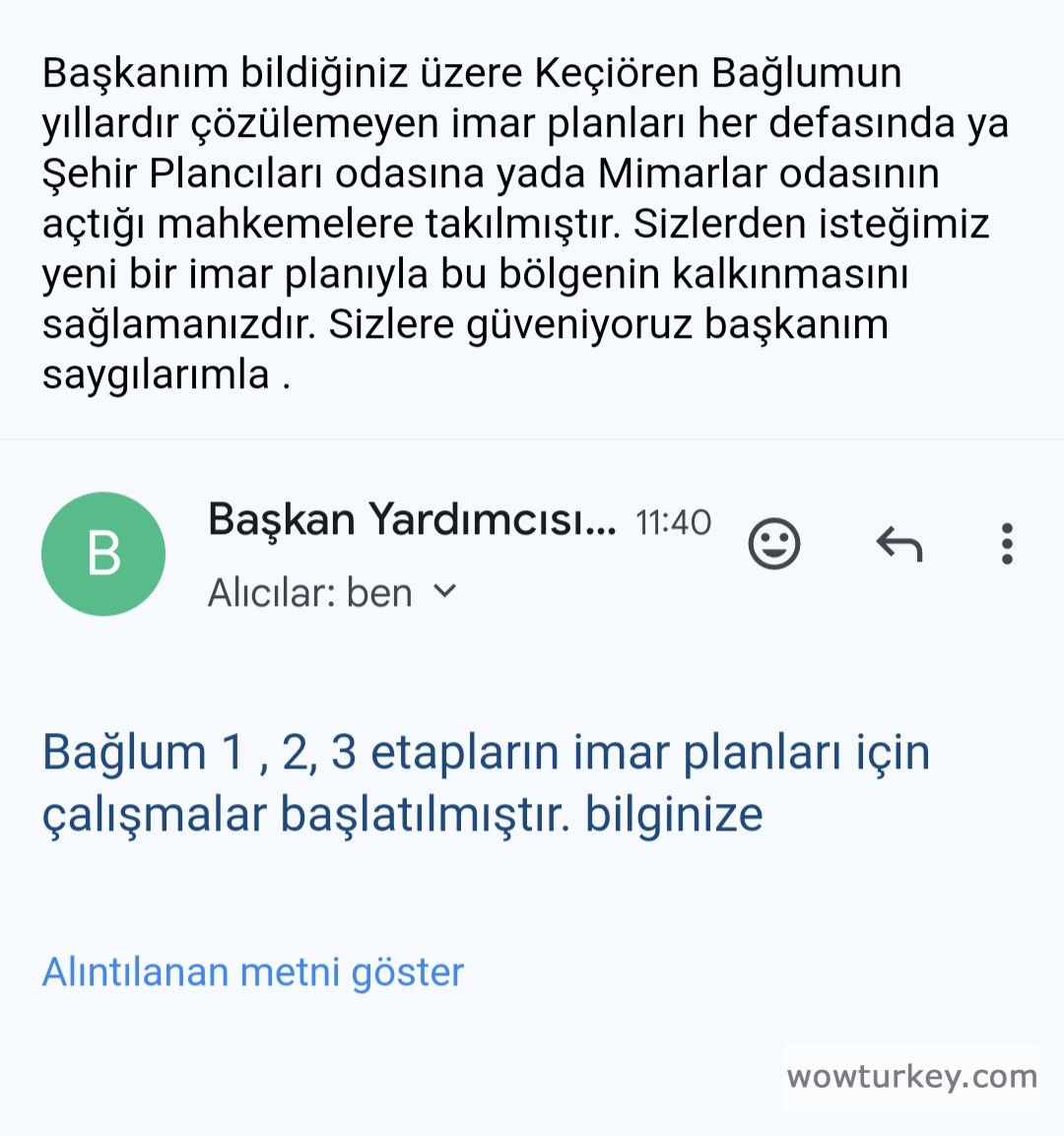Open the emoji reaction picker

coord(775,543)
